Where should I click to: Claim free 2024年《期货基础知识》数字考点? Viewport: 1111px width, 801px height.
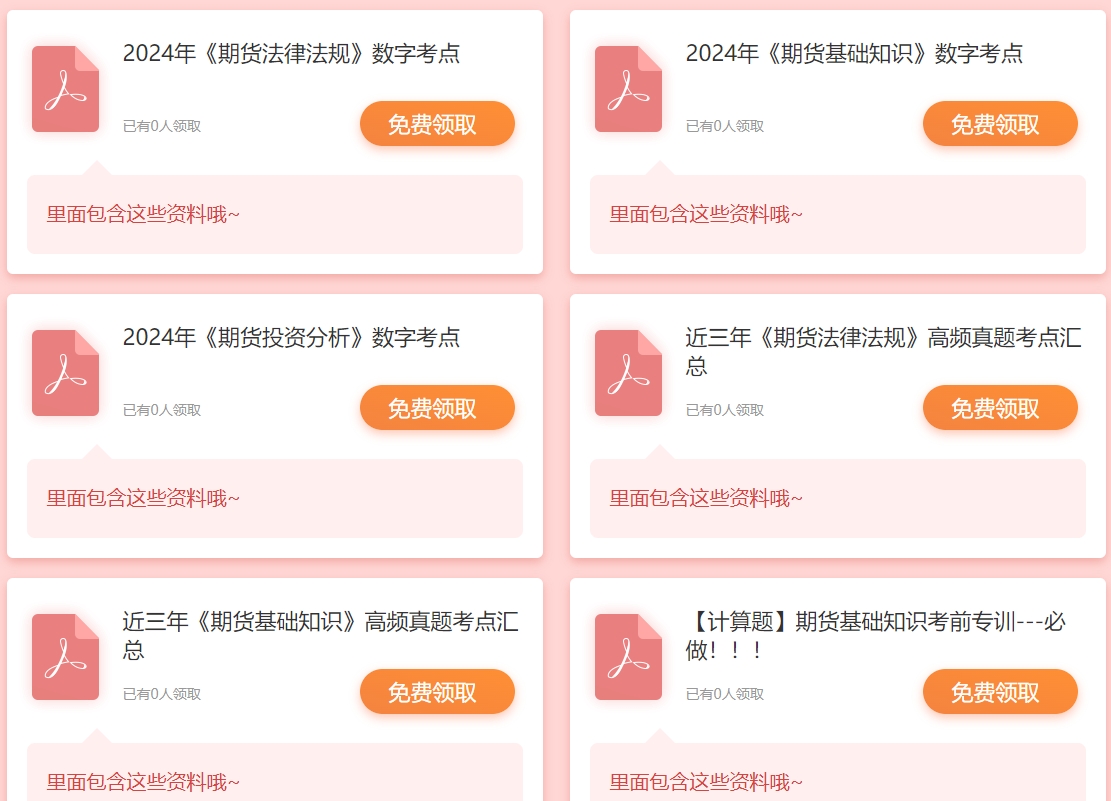coord(999,124)
